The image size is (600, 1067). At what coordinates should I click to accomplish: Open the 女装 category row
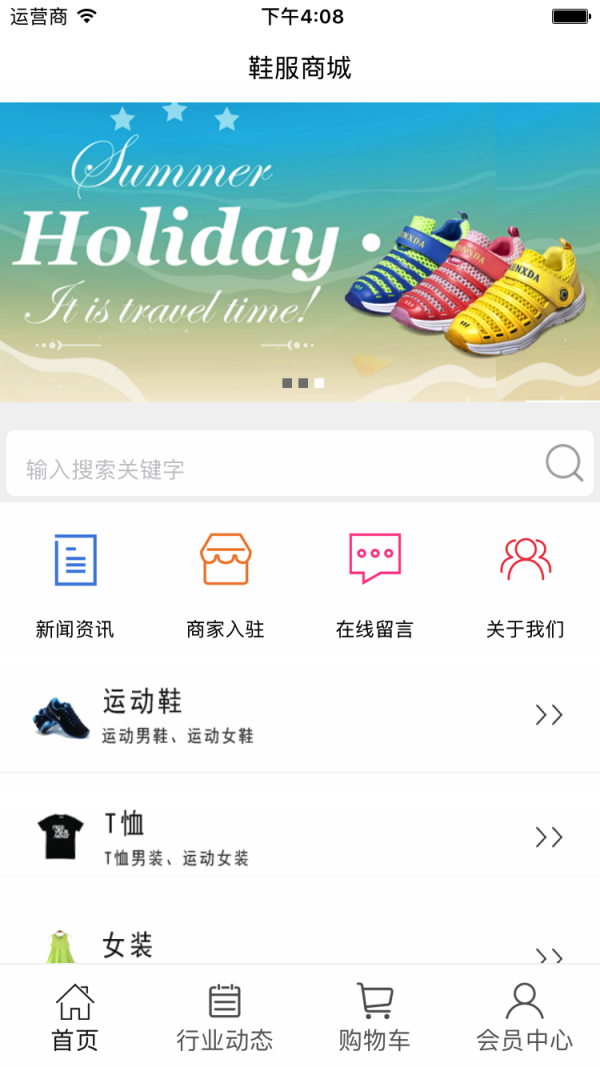point(300,945)
